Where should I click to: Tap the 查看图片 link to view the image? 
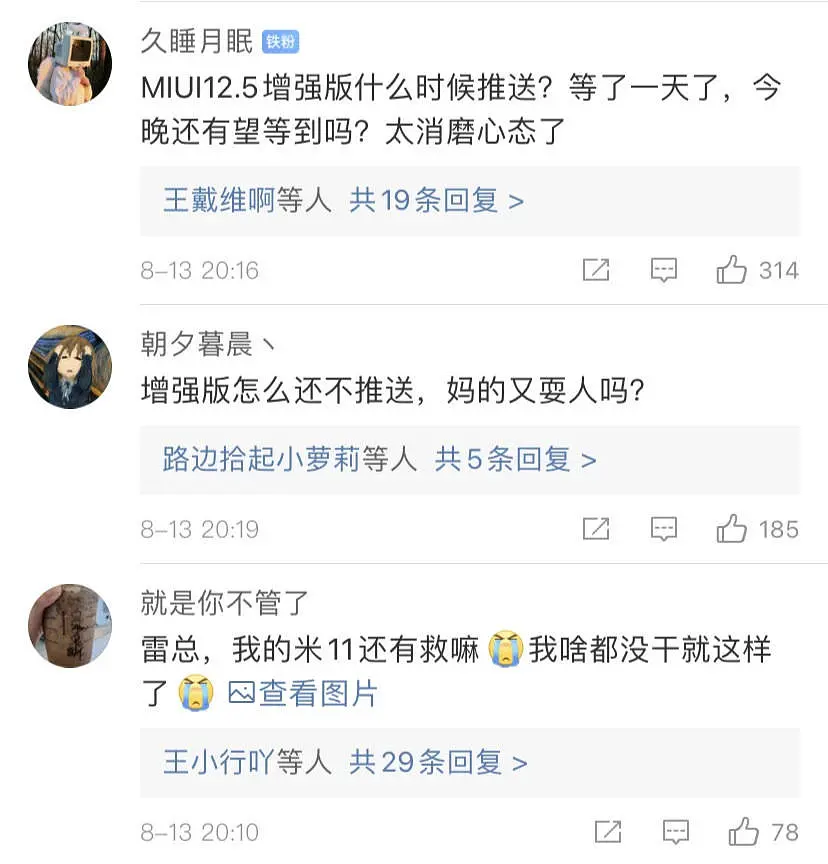point(303,693)
